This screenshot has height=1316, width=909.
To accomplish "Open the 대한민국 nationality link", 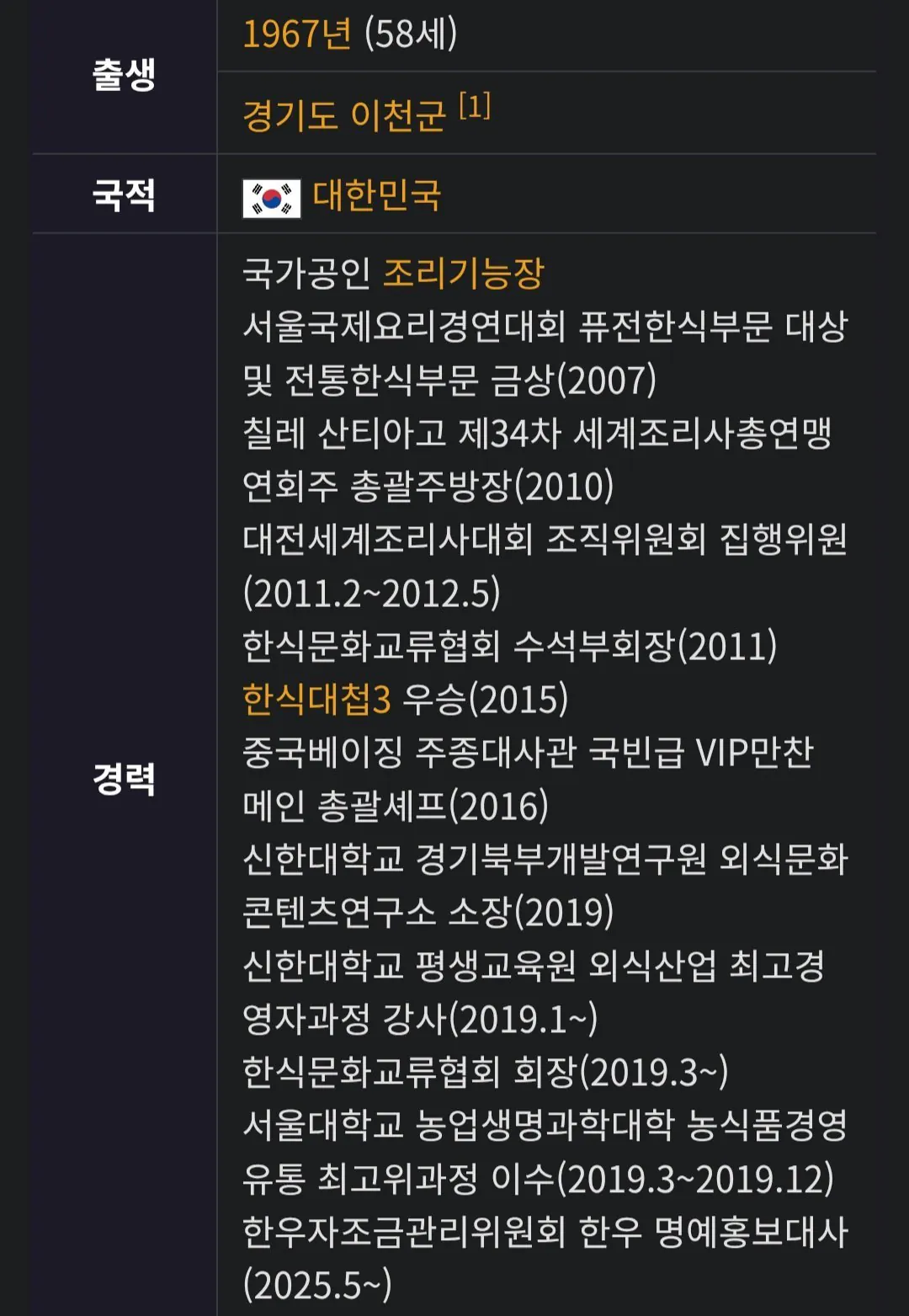I will pos(376,196).
